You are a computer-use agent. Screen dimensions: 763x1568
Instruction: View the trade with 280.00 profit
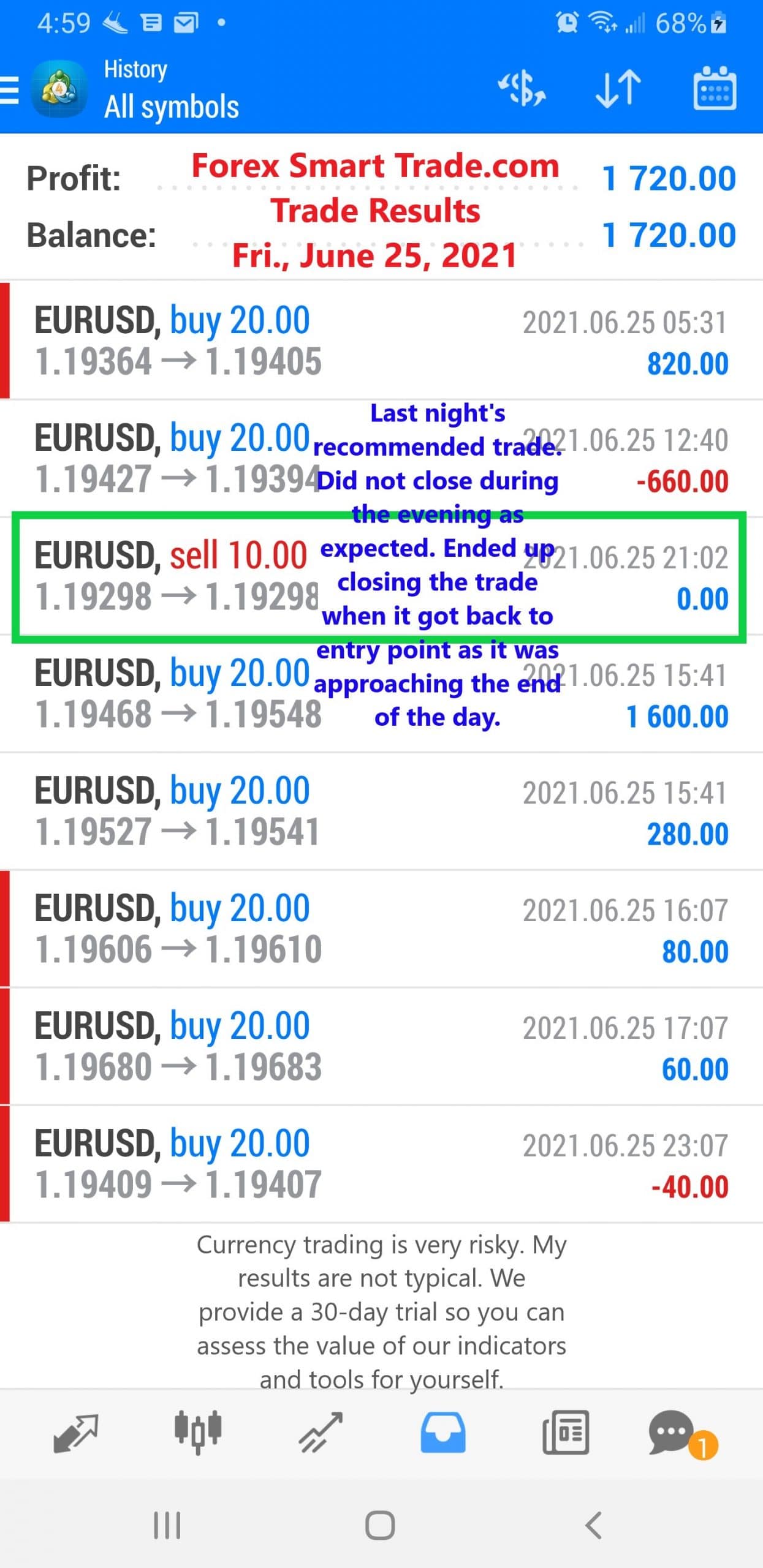(x=380, y=811)
